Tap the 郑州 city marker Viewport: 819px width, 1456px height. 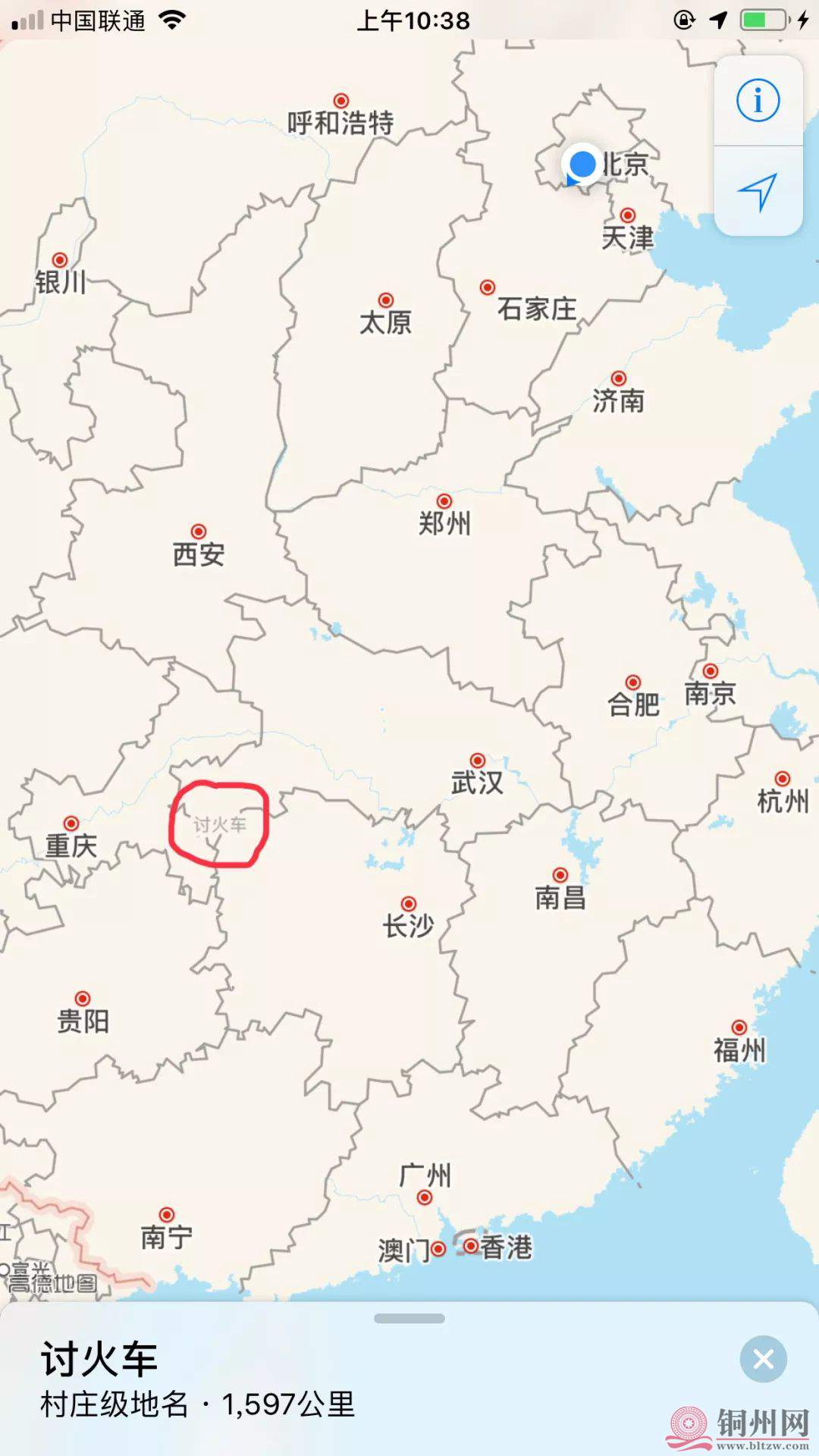[x=444, y=501]
